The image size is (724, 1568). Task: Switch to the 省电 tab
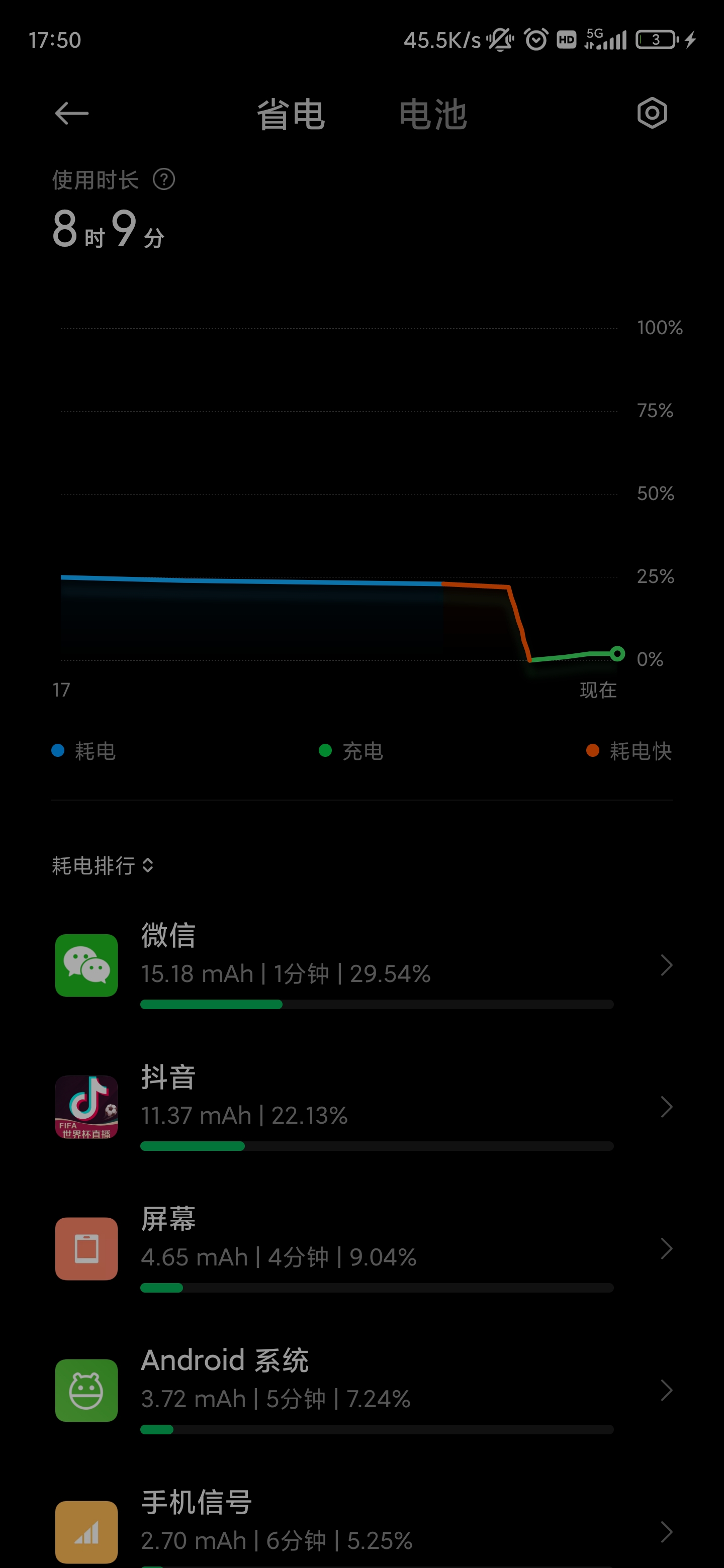pyautogui.click(x=291, y=115)
